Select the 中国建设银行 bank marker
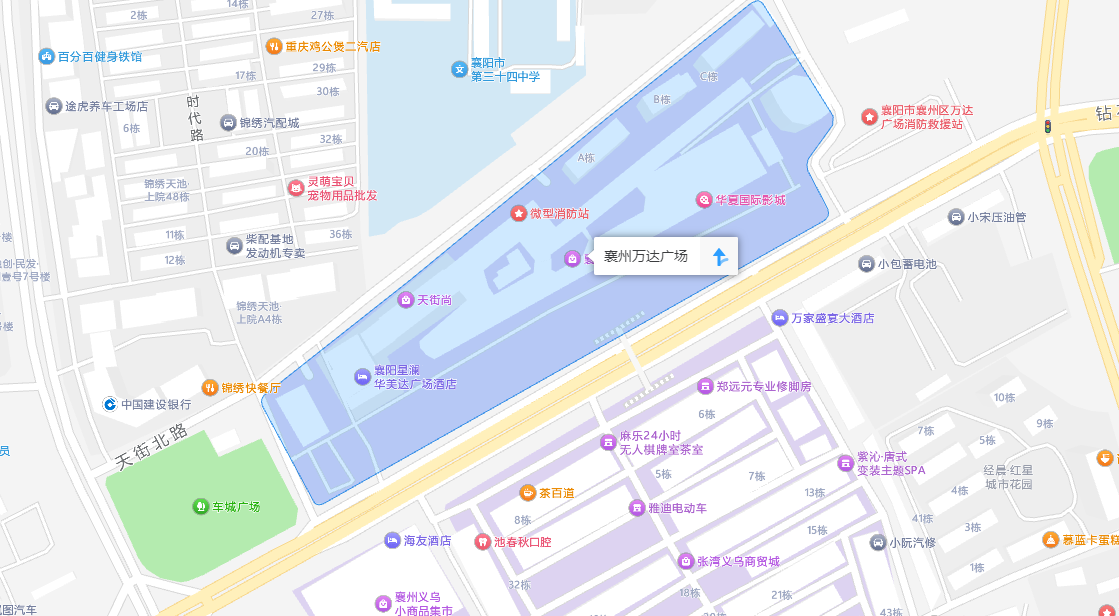 109,404
